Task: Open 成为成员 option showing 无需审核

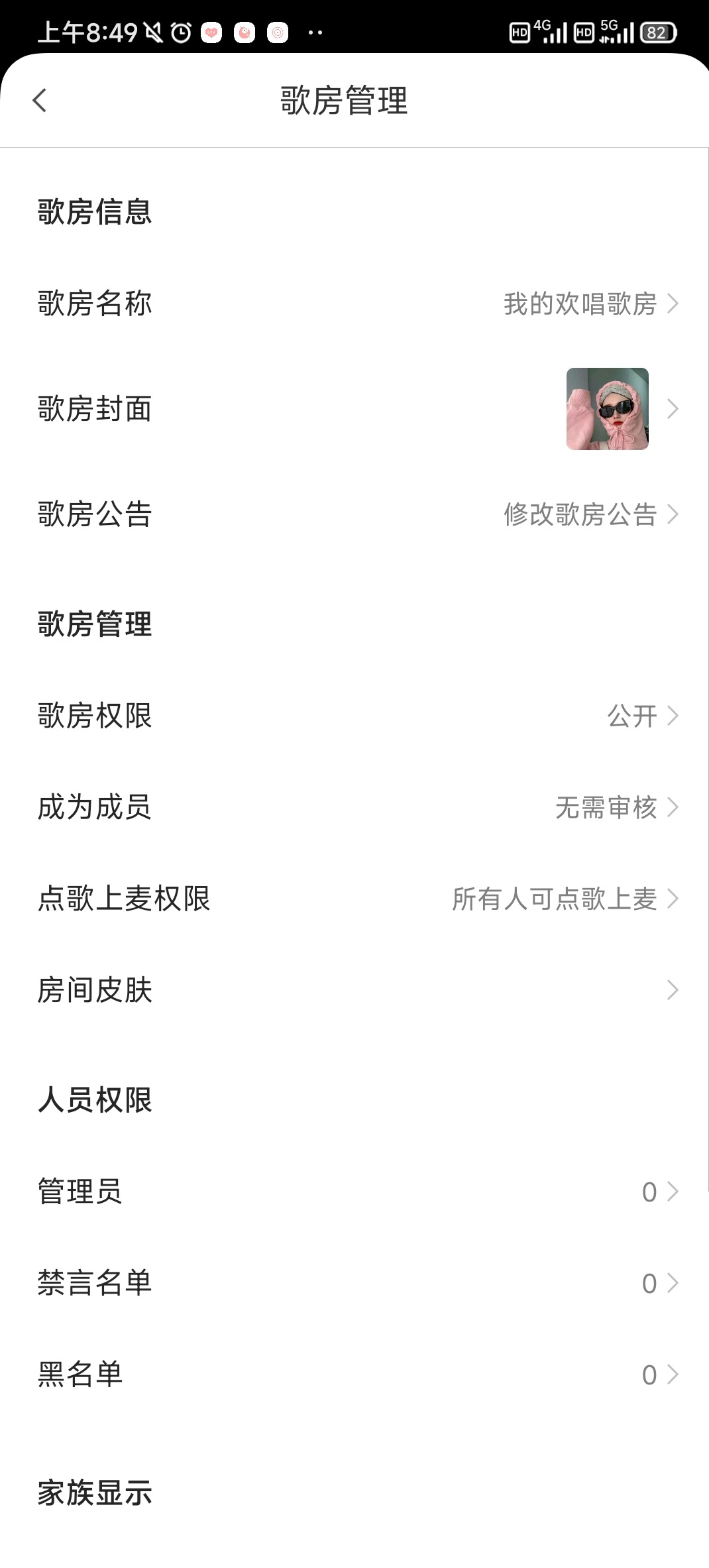Action: (x=331, y=808)
